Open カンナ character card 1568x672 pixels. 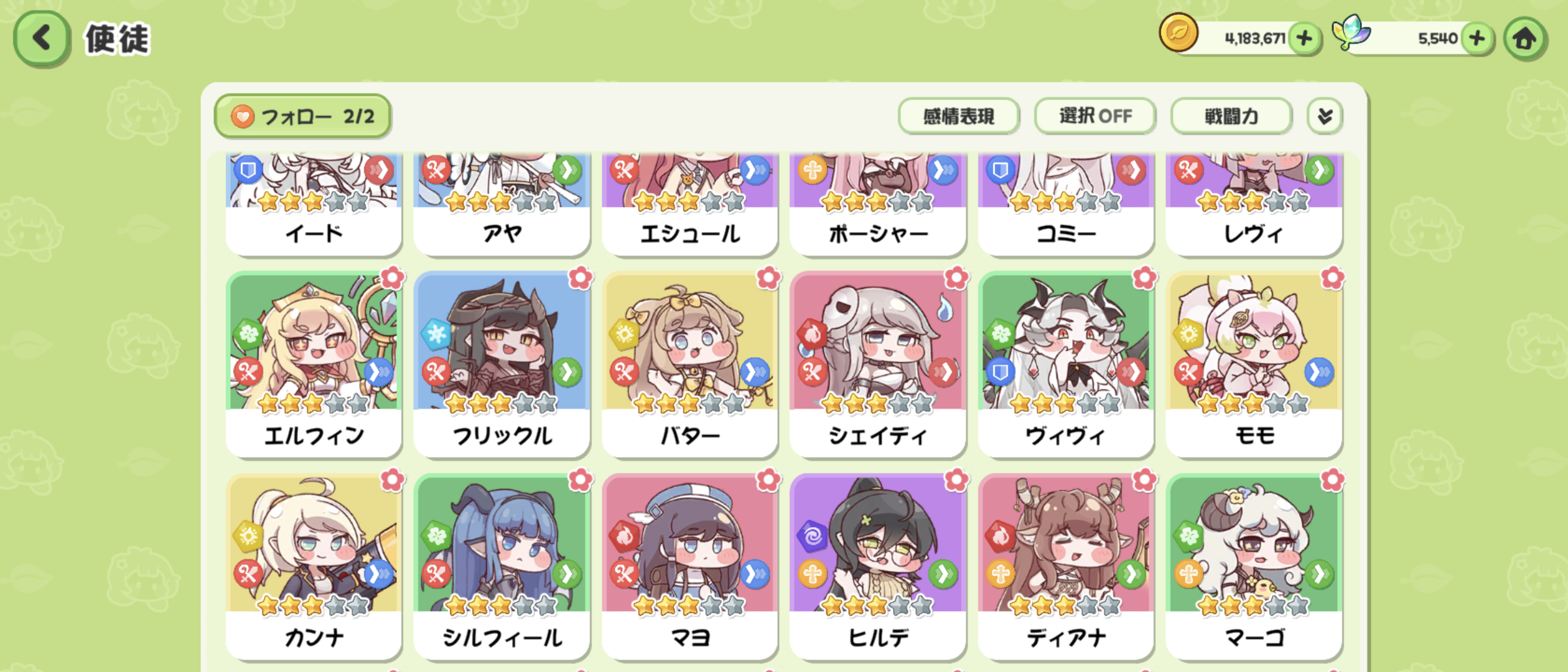pos(314,566)
